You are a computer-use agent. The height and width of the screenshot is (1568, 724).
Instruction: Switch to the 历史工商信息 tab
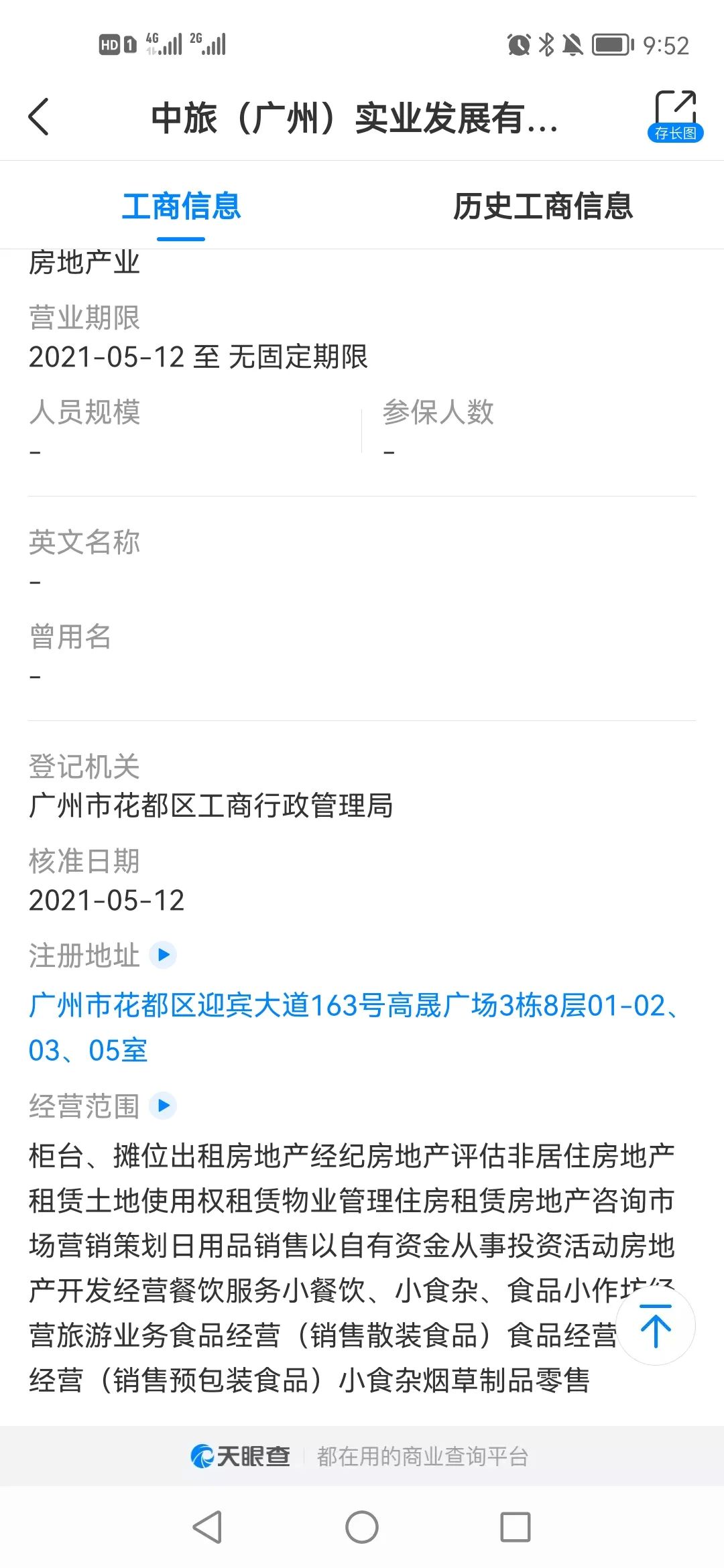(542, 206)
